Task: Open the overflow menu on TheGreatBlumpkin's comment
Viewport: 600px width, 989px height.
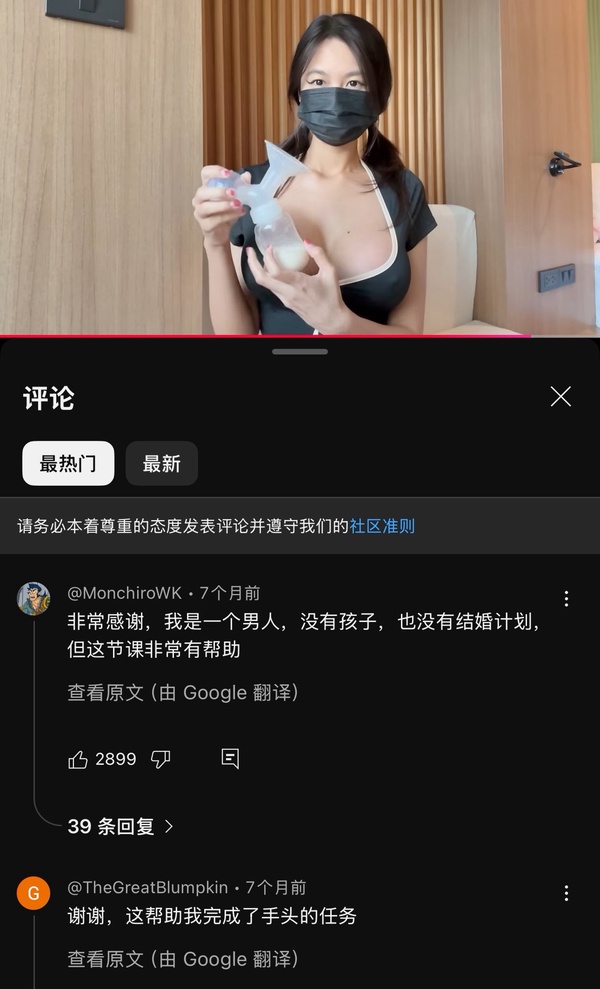Action: tap(566, 893)
